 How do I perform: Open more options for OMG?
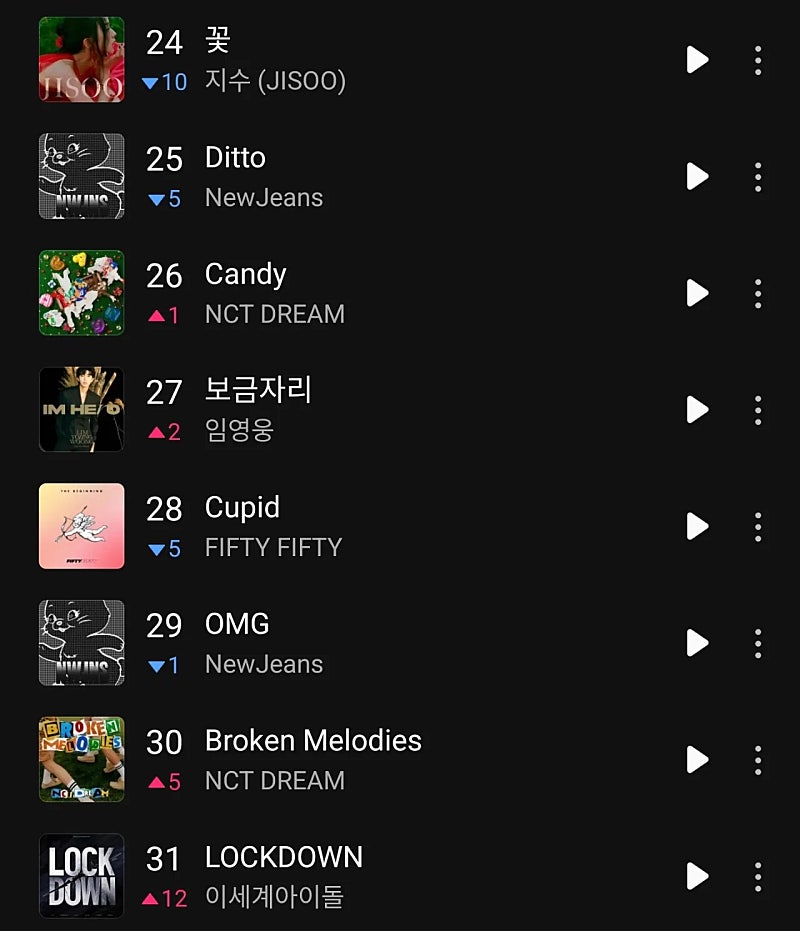pyautogui.click(x=758, y=643)
